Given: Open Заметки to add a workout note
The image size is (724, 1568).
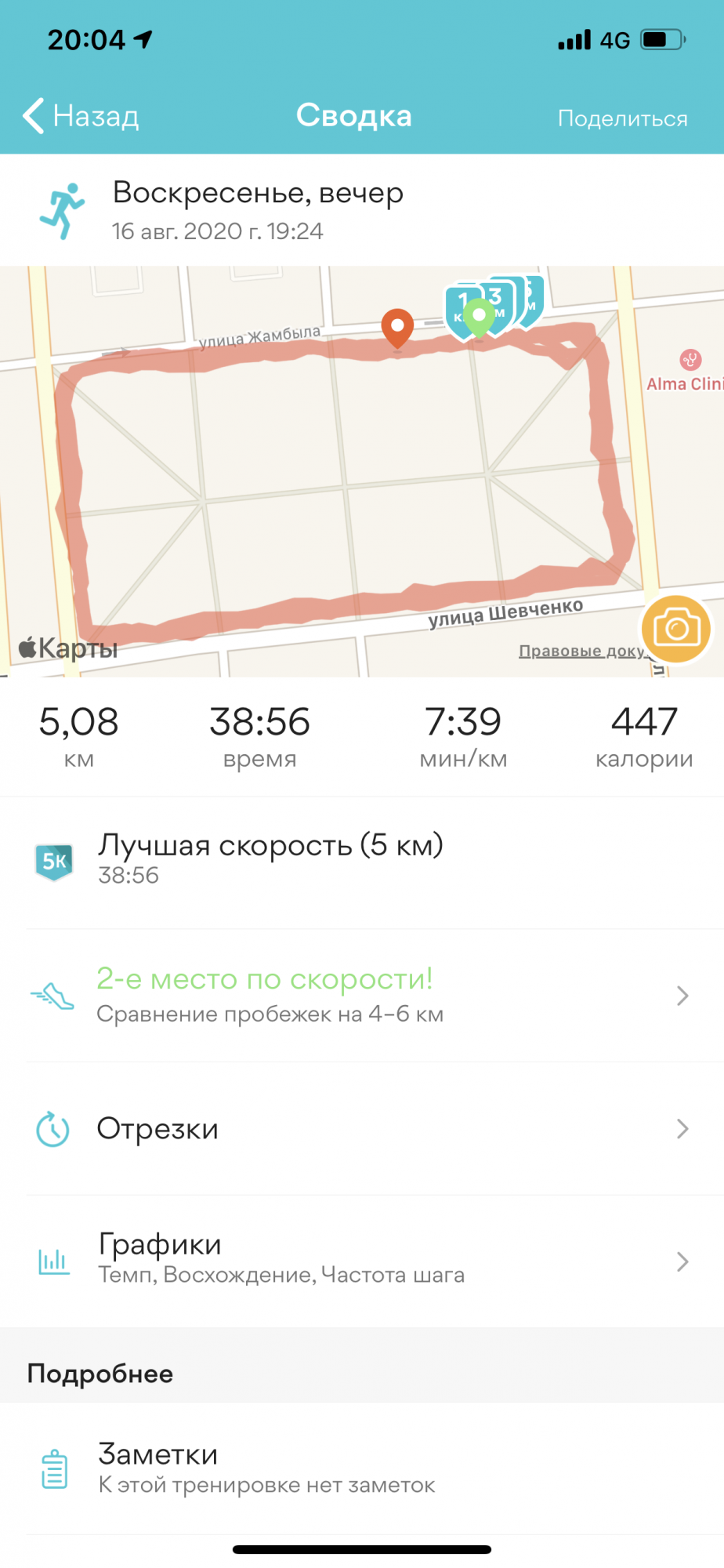Looking at the screenshot, I should click(360, 1468).
